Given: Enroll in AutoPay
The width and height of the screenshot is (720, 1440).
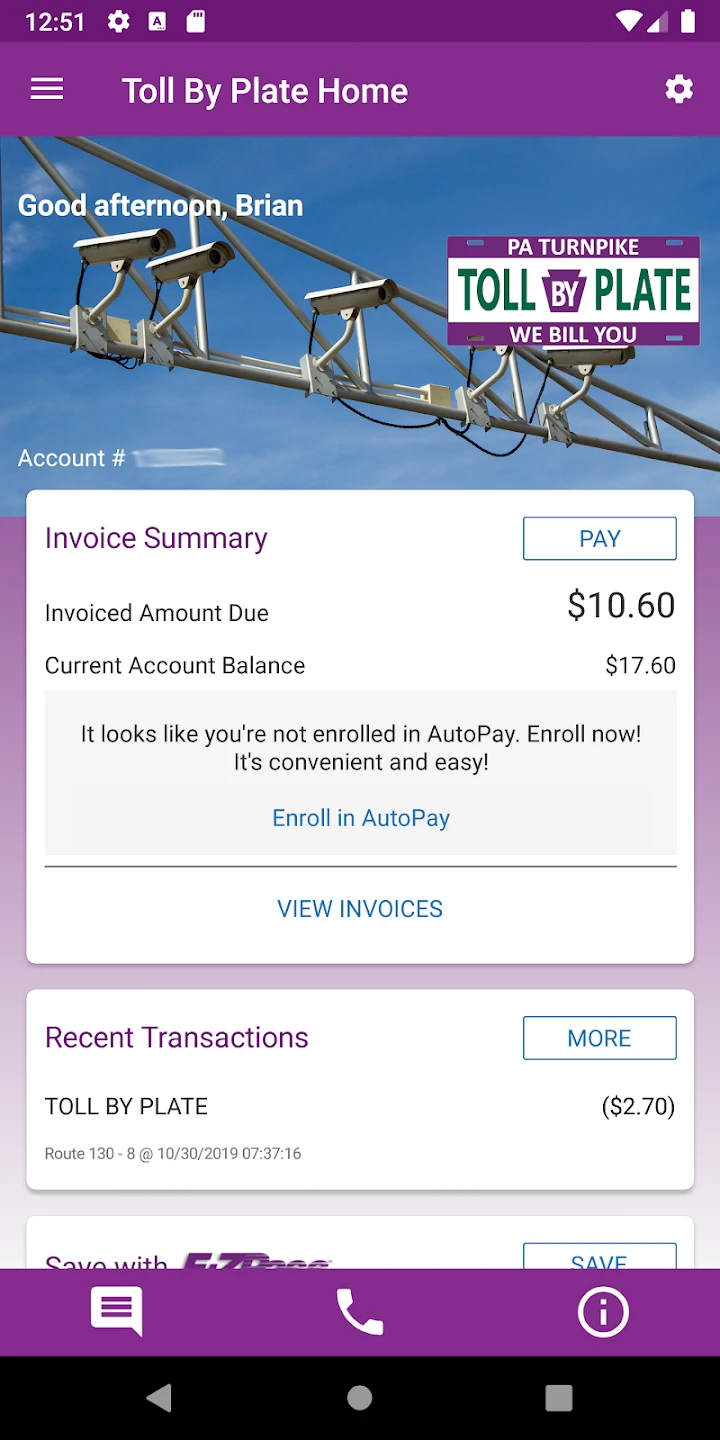Looking at the screenshot, I should 360,818.
